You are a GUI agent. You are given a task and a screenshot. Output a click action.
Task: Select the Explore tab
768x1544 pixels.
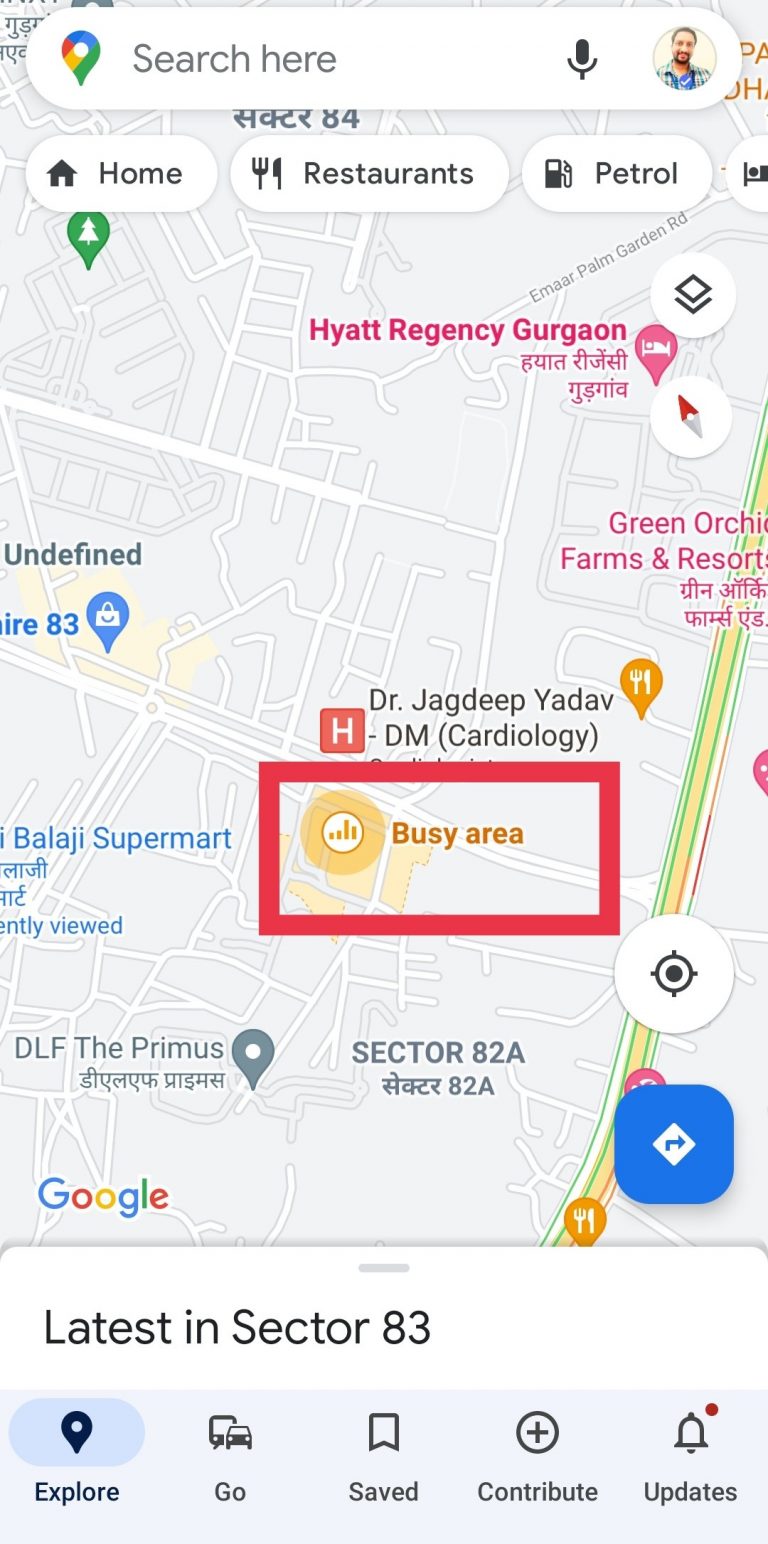click(77, 1458)
